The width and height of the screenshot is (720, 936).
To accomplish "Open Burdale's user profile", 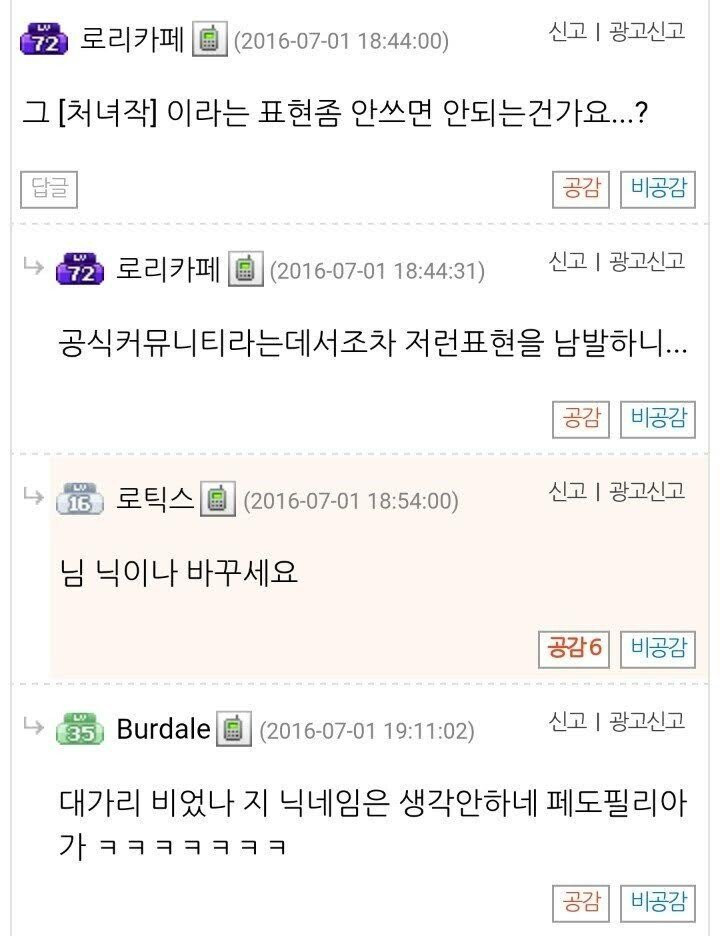I will (163, 729).
